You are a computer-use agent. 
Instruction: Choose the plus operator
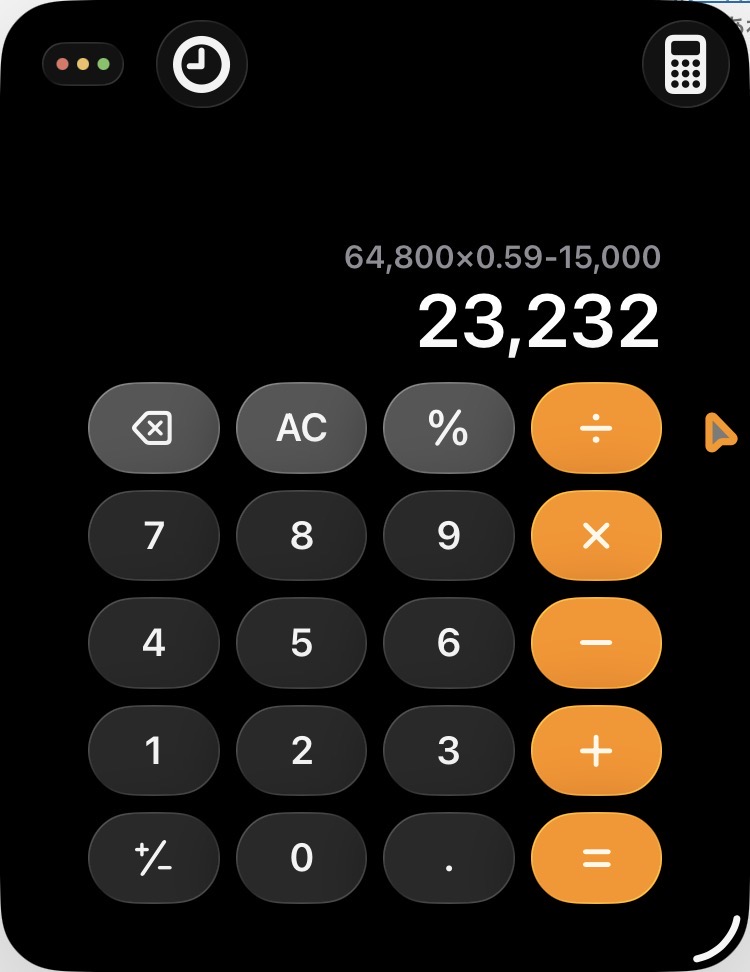click(x=596, y=751)
